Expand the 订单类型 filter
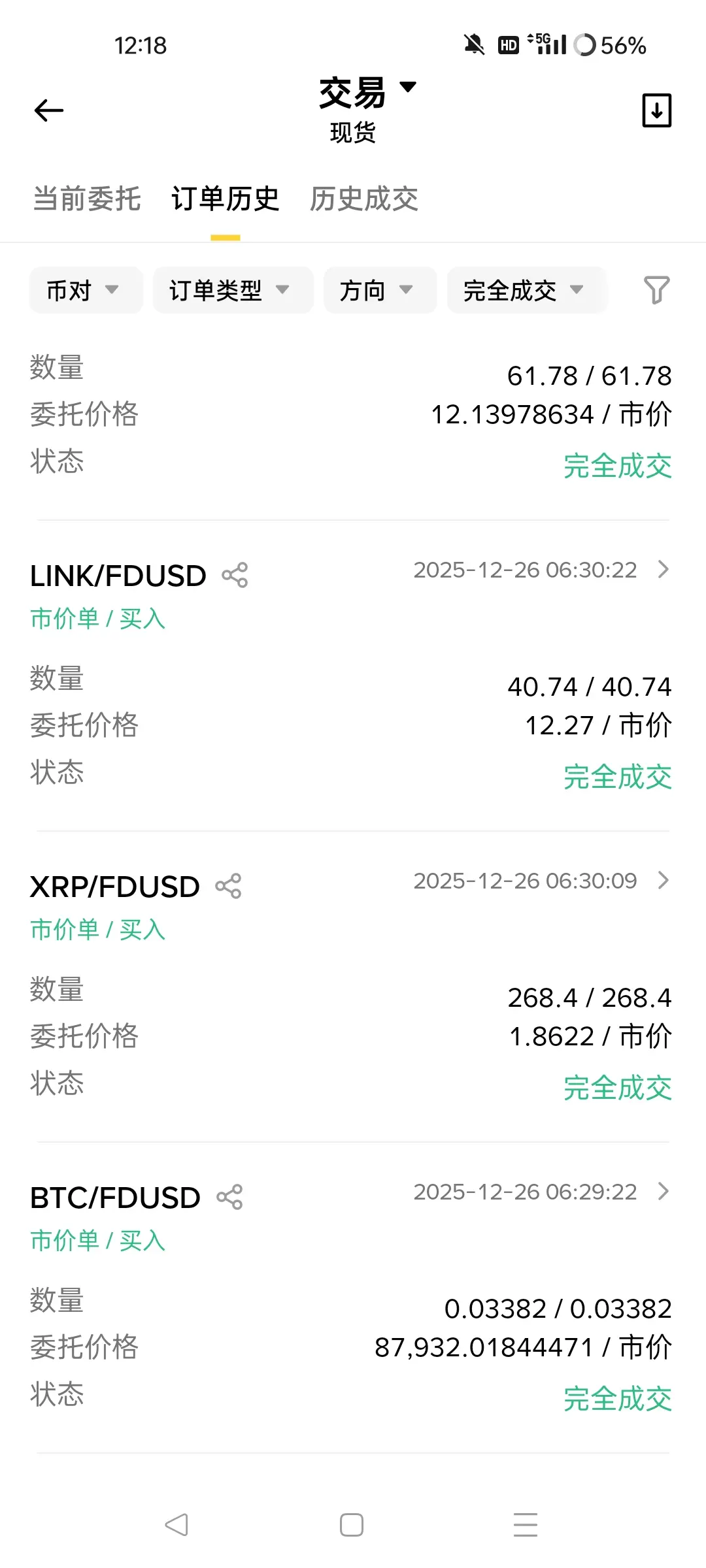Image resolution: width=706 pixels, height=1568 pixels. pyautogui.click(x=232, y=290)
